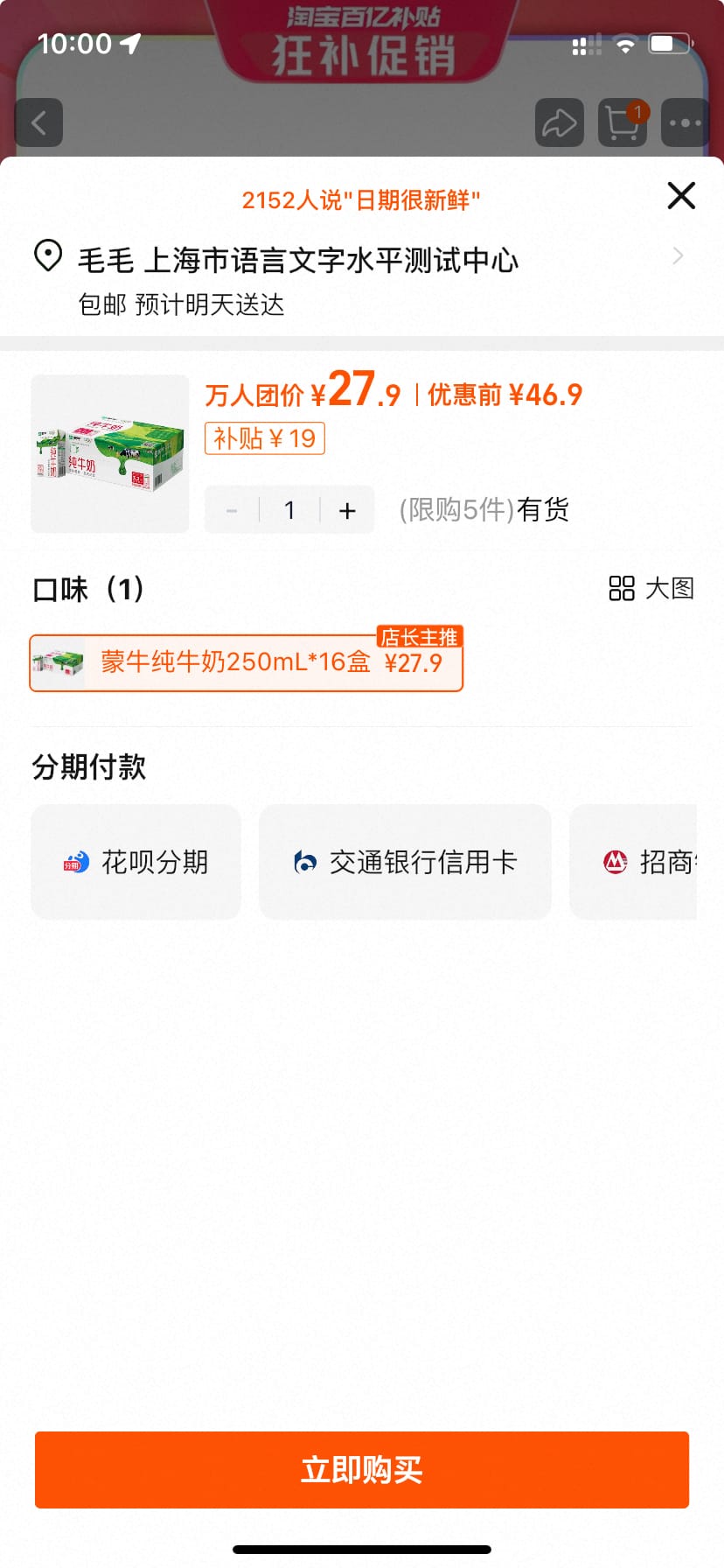Viewport: 724px width, 1568px height.
Task: Expand the delivery address with the right chevron
Action: [x=678, y=255]
